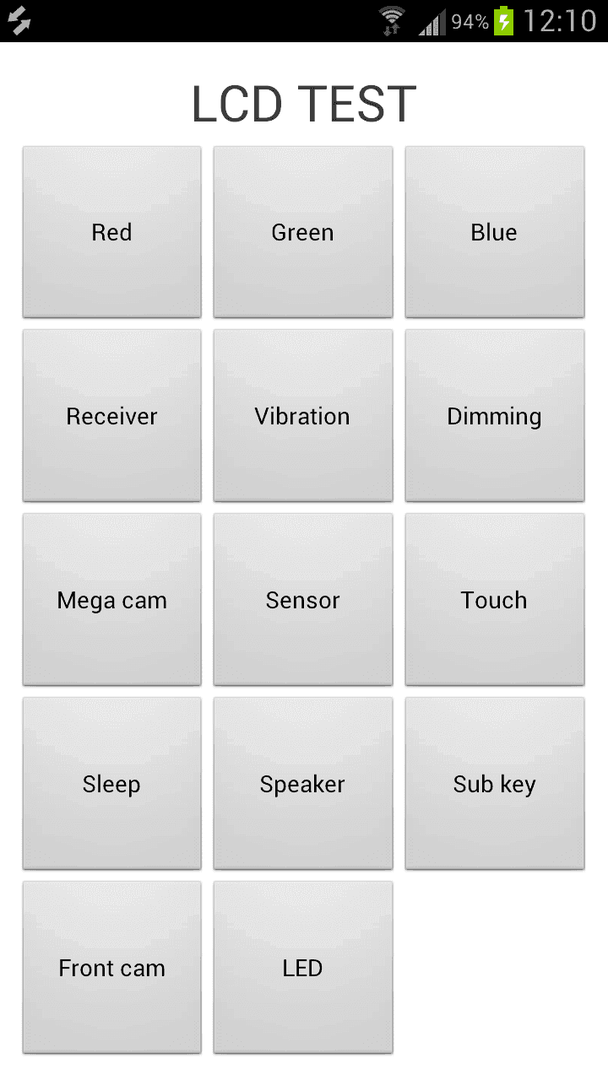Open the Sensor test

tap(303, 600)
